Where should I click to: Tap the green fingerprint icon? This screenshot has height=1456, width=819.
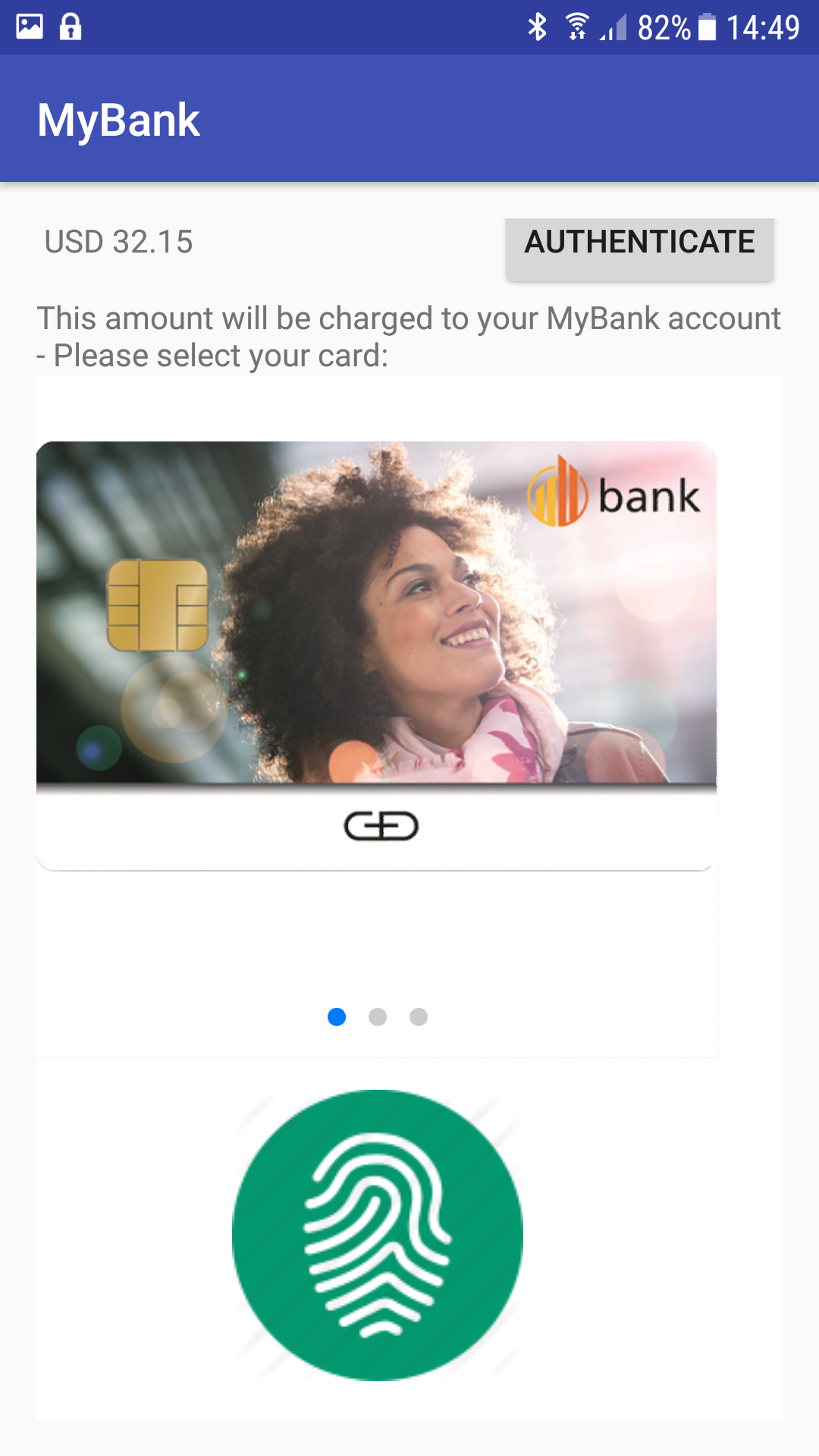[x=378, y=1235]
